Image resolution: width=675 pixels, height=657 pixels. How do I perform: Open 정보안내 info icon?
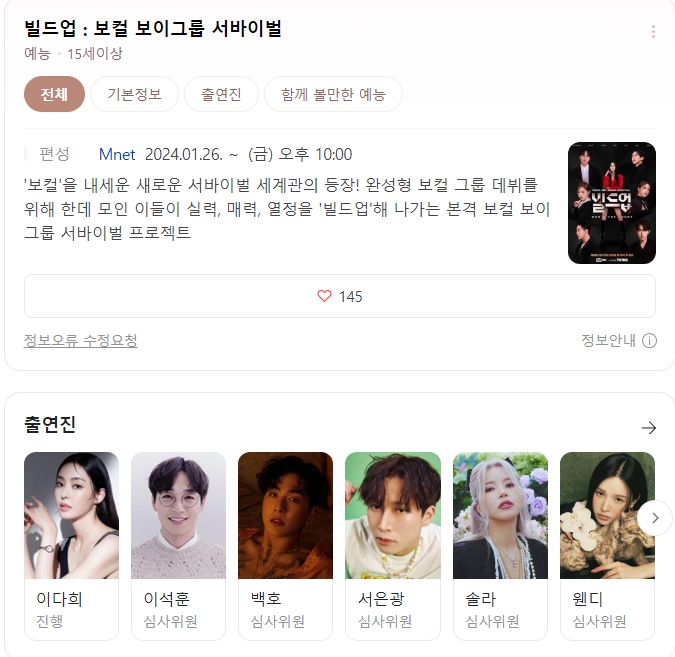(x=649, y=340)
